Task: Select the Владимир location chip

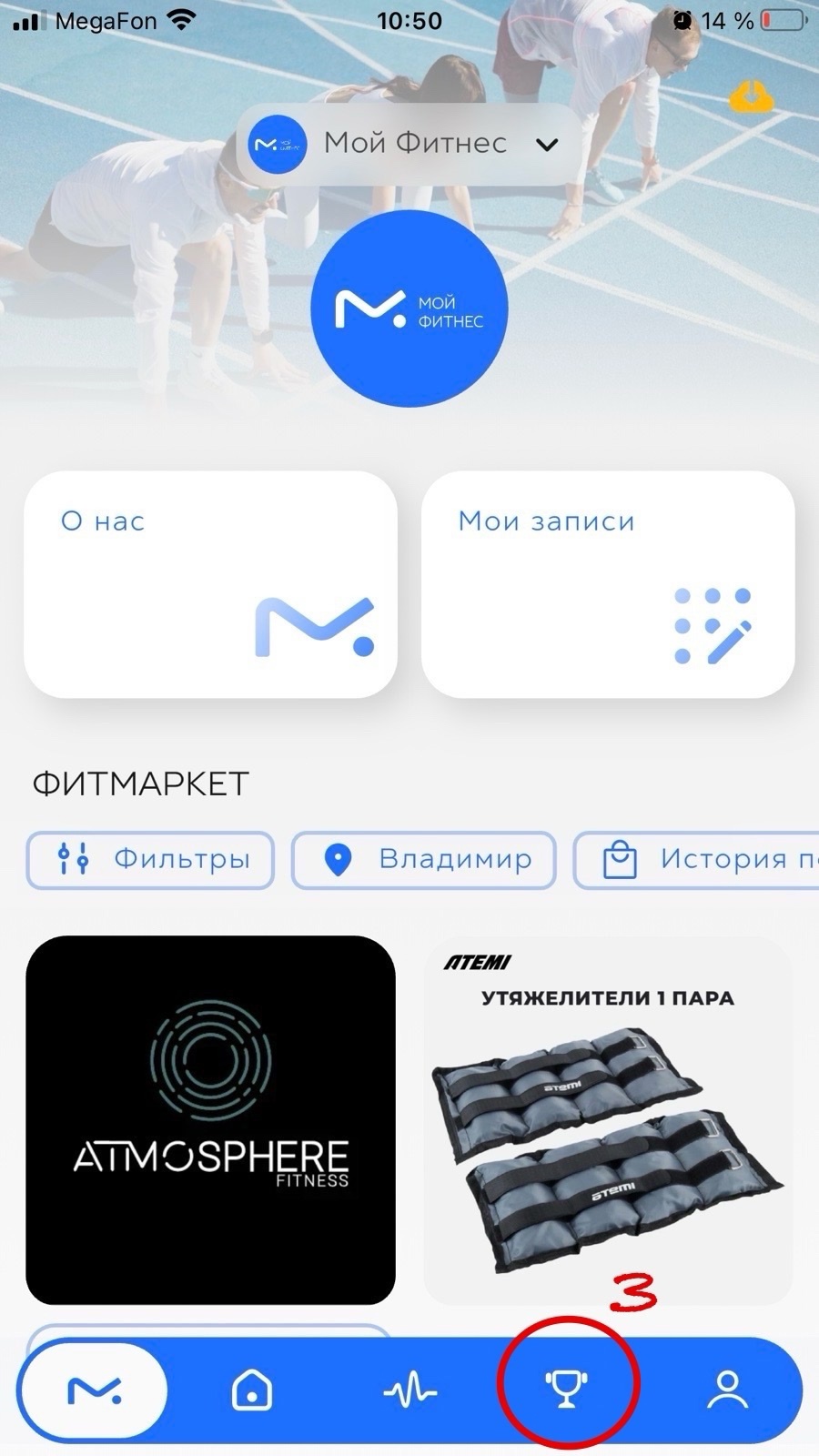Action: coord(424,859)
